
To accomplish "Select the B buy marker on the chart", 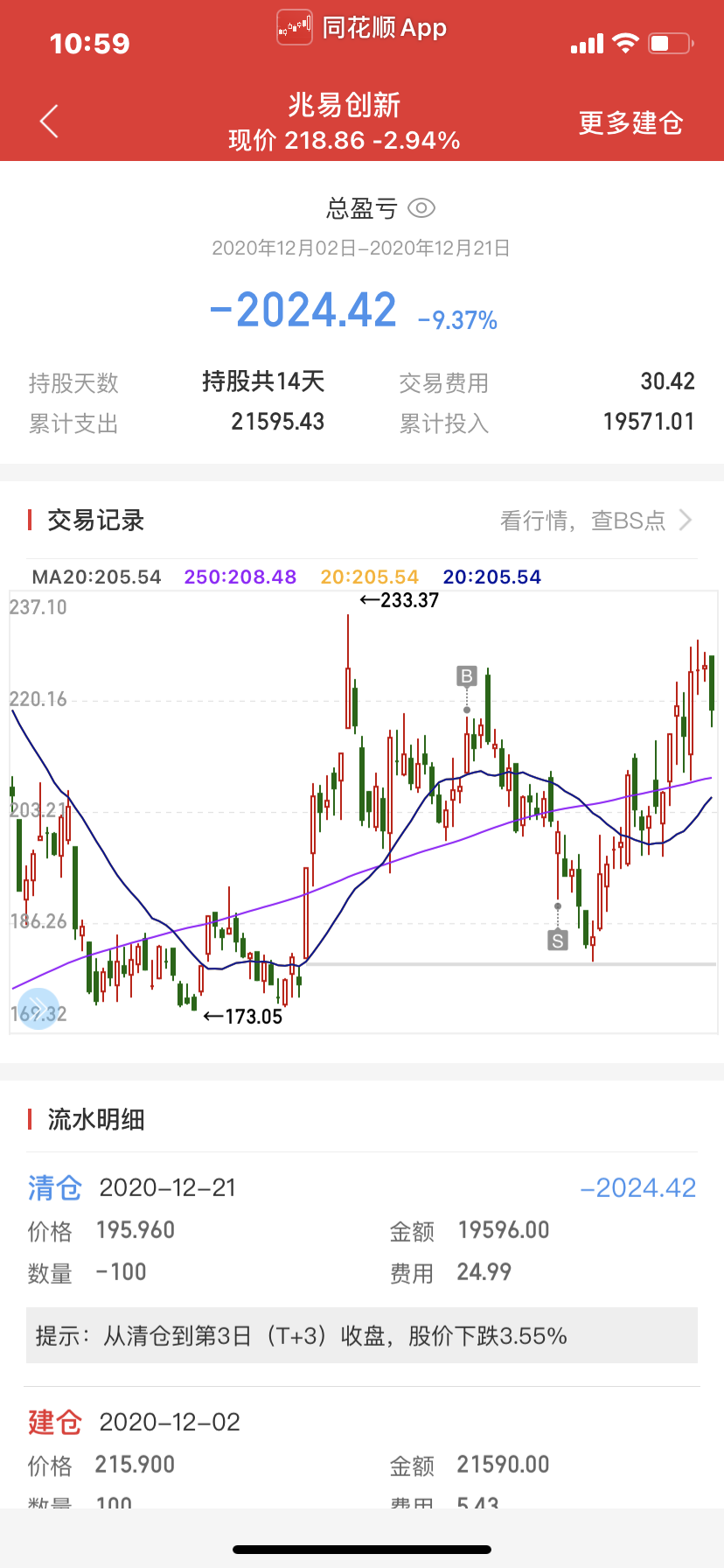I will 466,676.
